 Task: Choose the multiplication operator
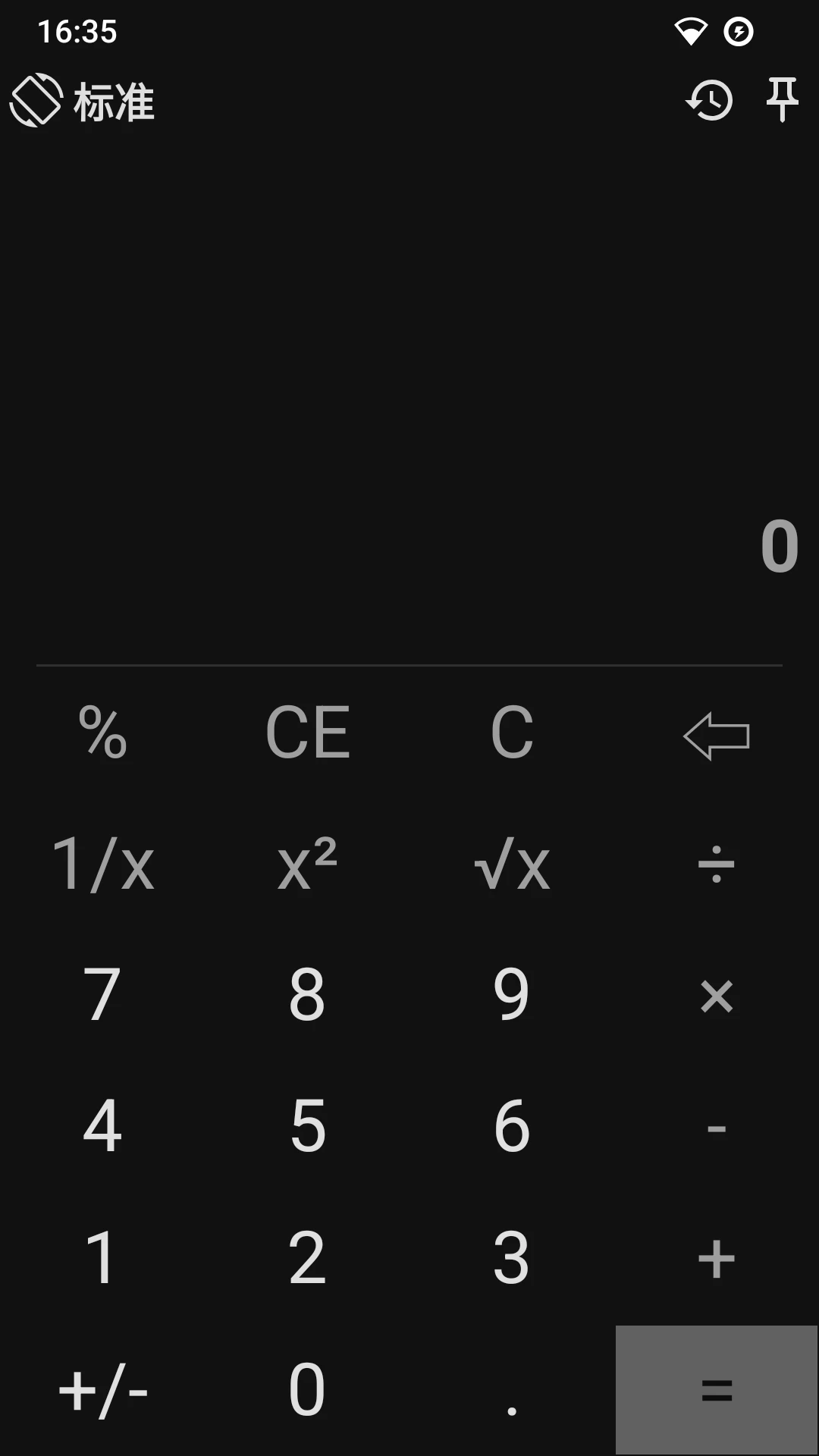[717, 996]
